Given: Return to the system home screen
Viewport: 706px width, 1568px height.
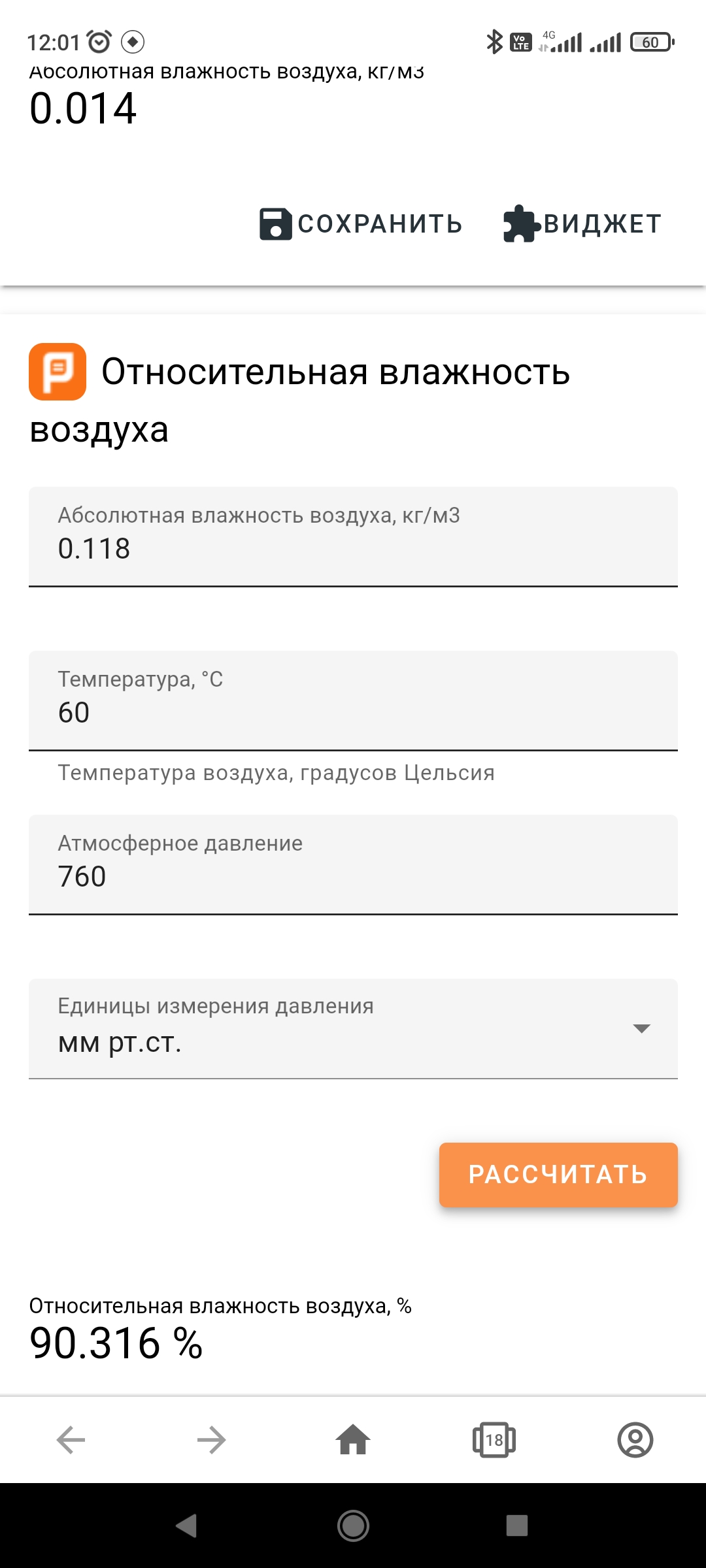Looking at the screenshot, I should (353, 1526).
